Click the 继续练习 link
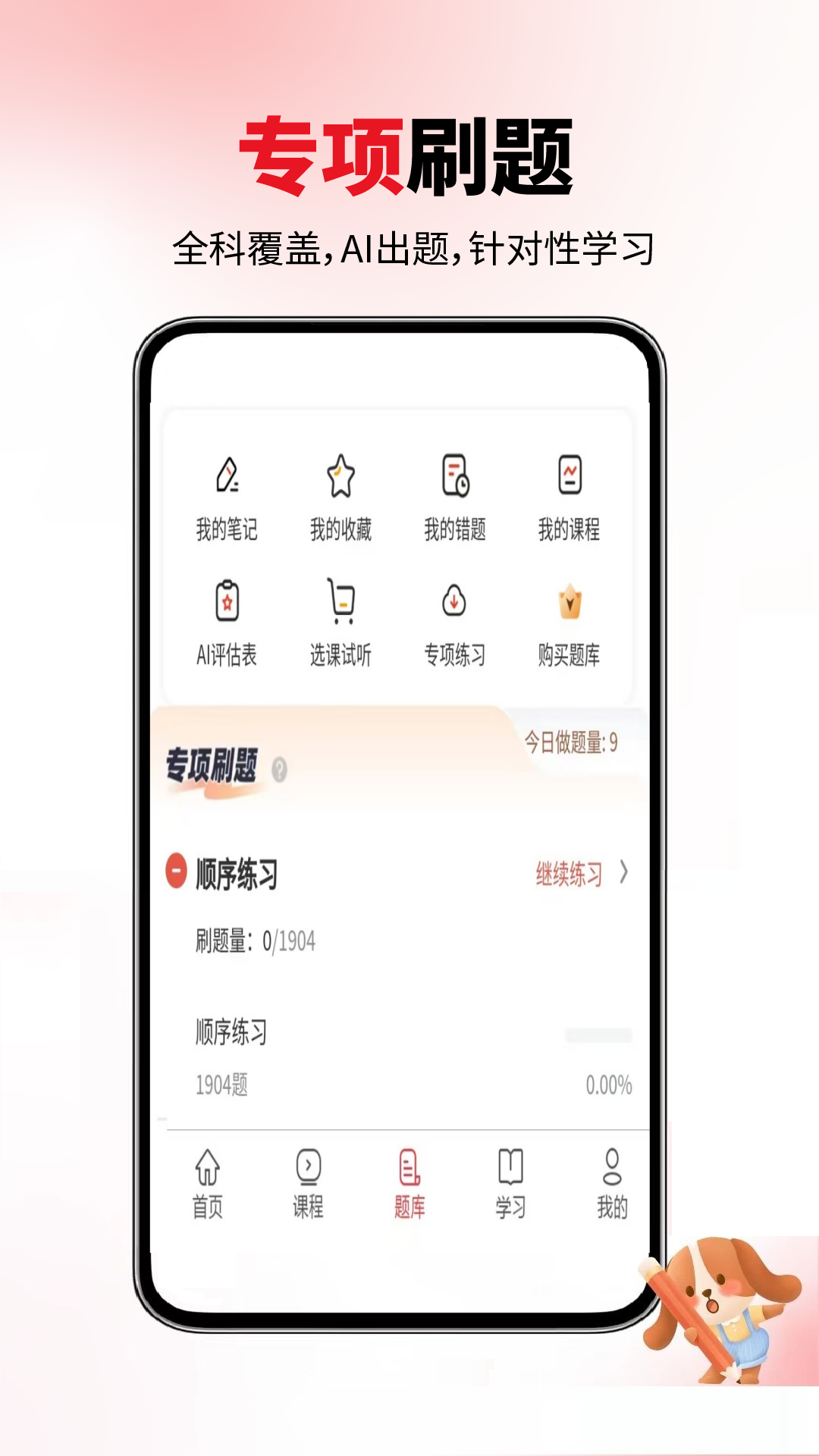Viewport: 819px width, 1456px height. (569, 874)
